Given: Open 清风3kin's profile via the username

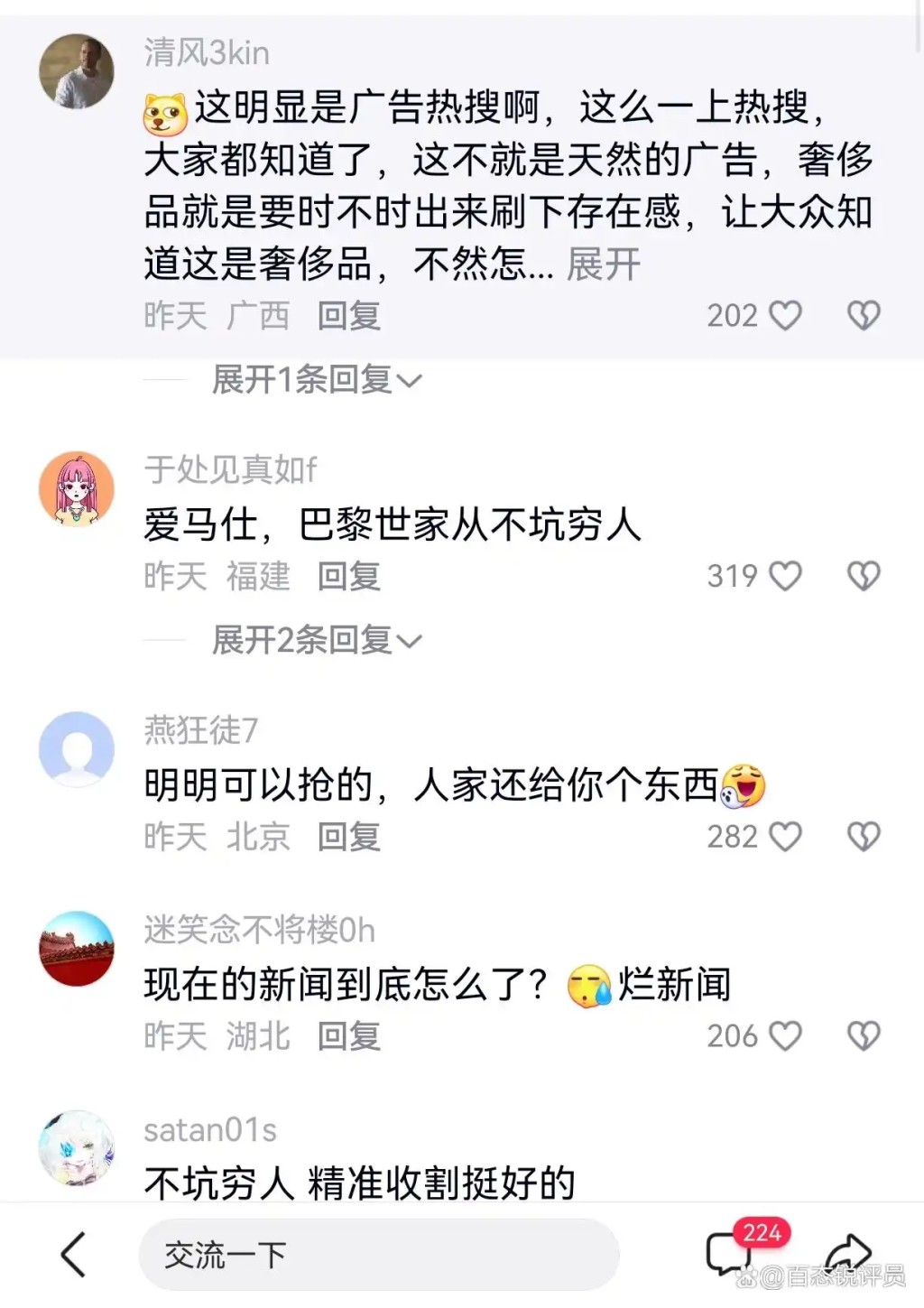Looking at the screenshot, I should click(x=203, y=52).
